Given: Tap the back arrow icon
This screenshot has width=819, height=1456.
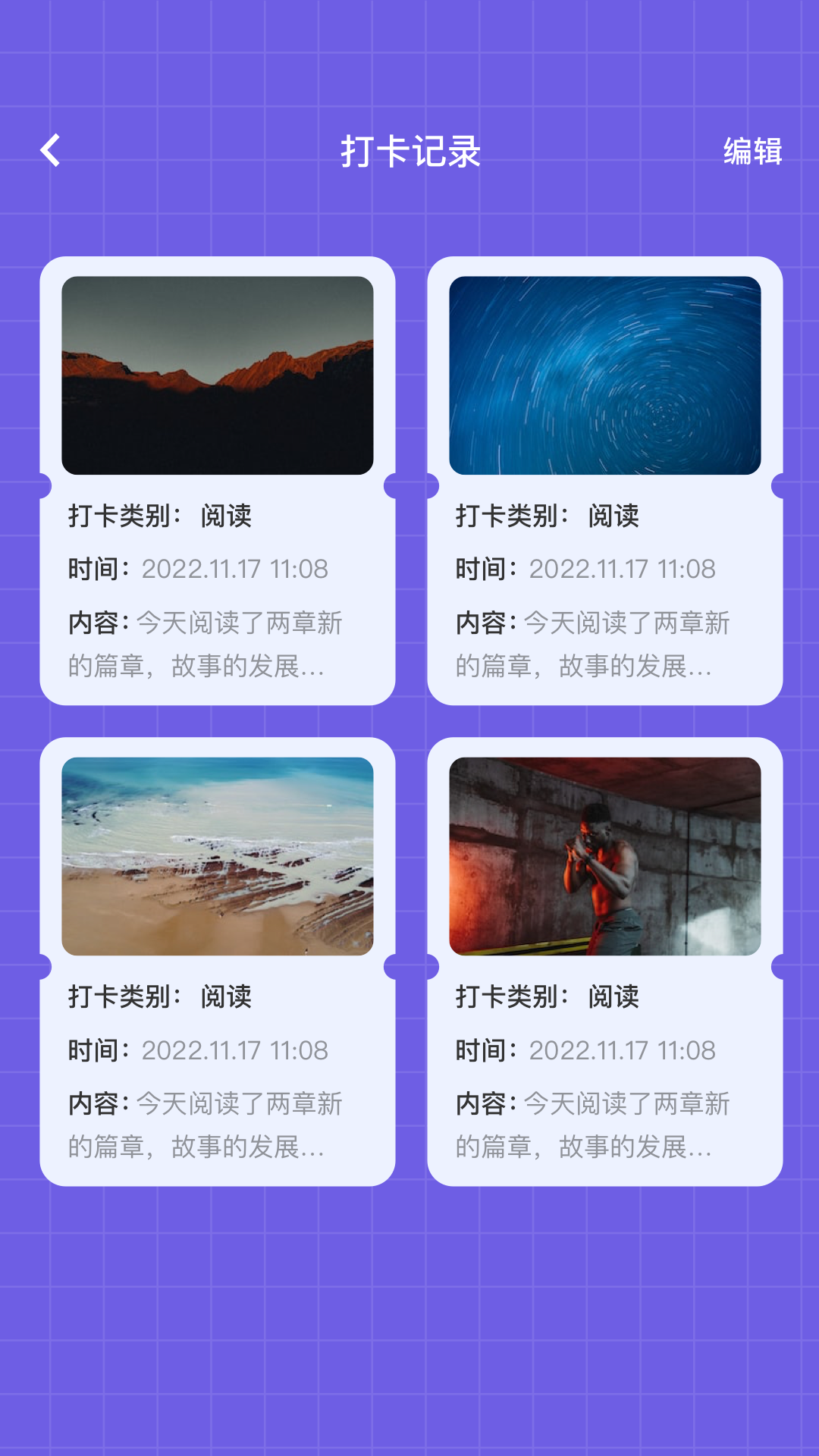Looking at the screenshot, I should click(x=52, y=152).
